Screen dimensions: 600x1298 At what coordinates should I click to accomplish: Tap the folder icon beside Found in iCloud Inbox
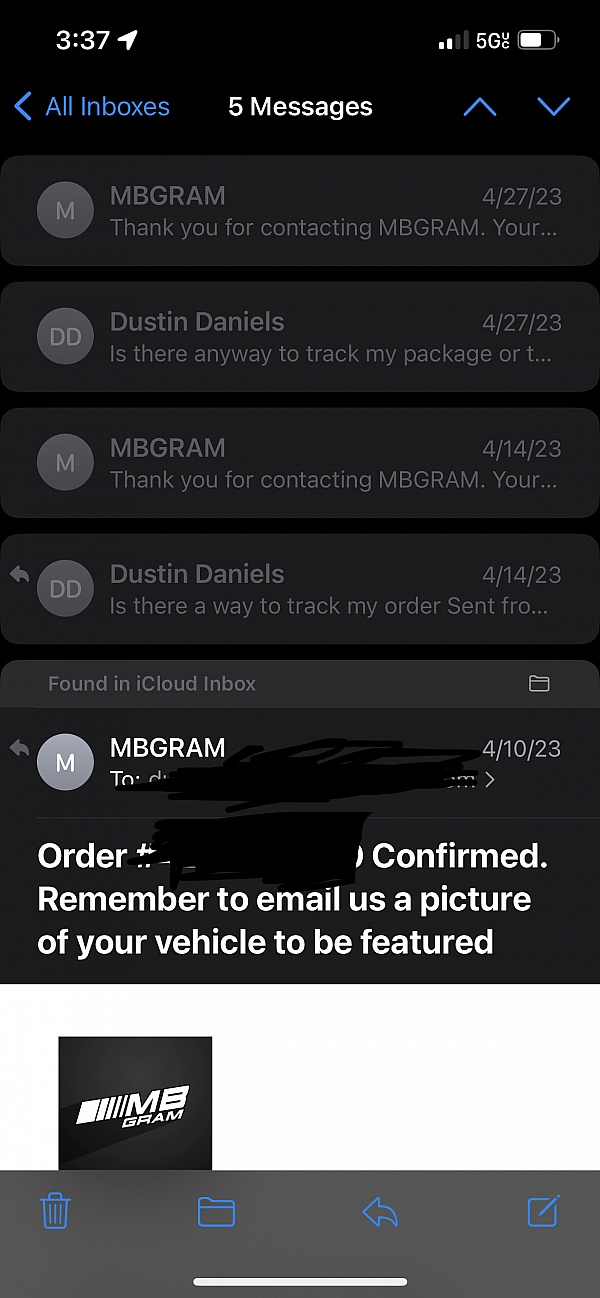(x=539, y=684)
